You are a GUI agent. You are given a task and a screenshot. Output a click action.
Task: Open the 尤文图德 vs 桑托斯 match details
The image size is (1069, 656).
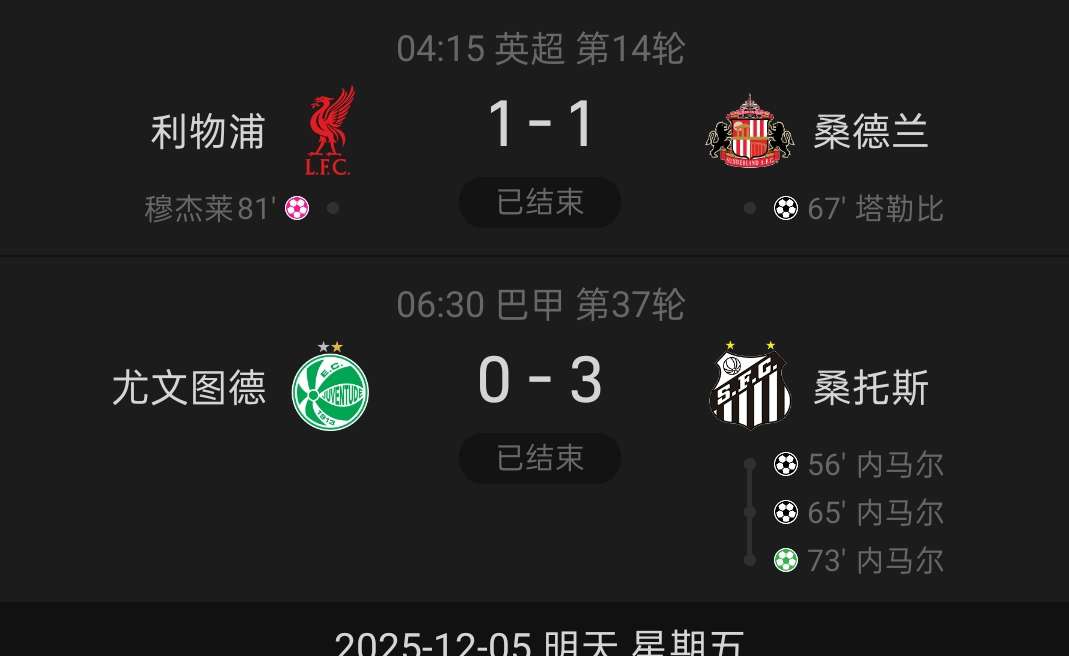(x=540, y=383)
